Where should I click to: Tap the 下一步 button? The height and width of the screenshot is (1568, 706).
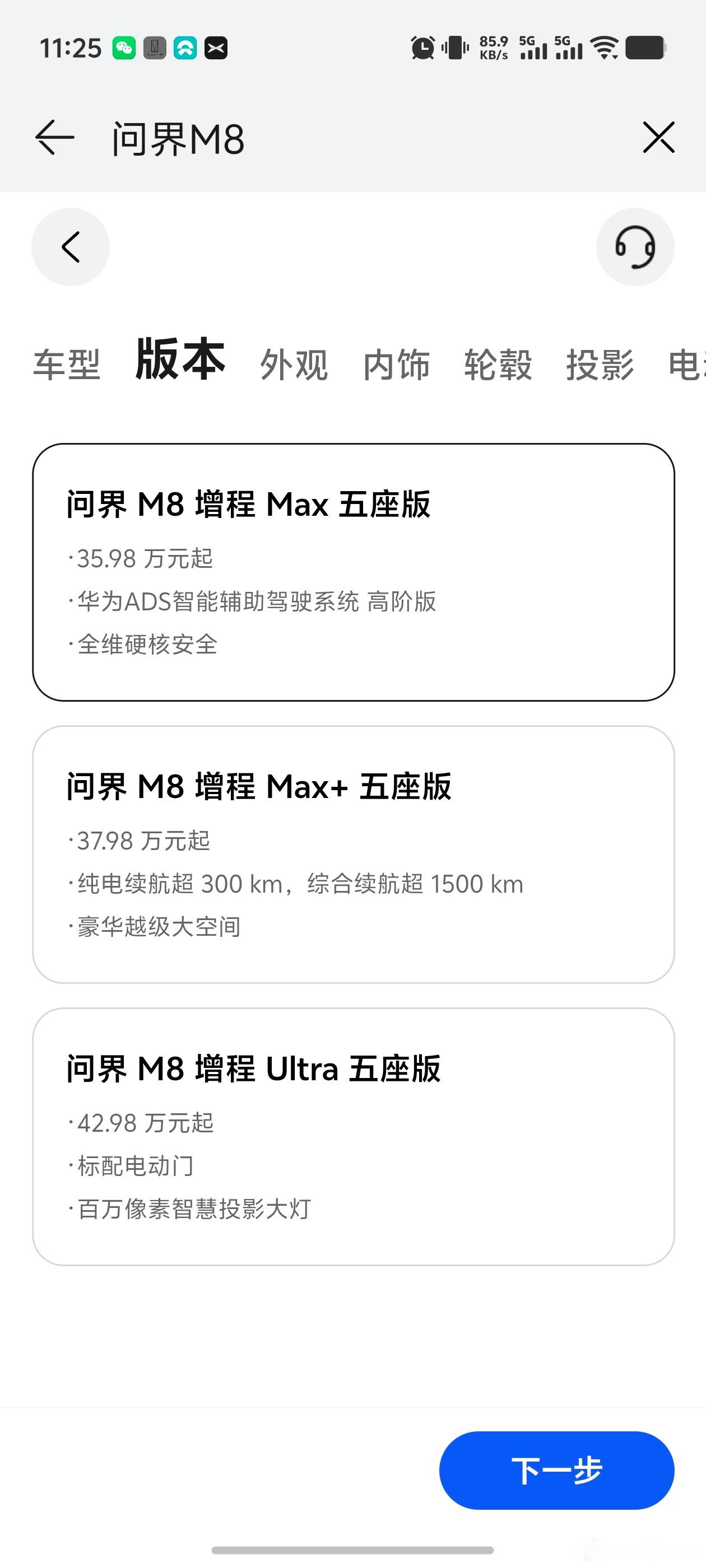[x=557, y=1470]
